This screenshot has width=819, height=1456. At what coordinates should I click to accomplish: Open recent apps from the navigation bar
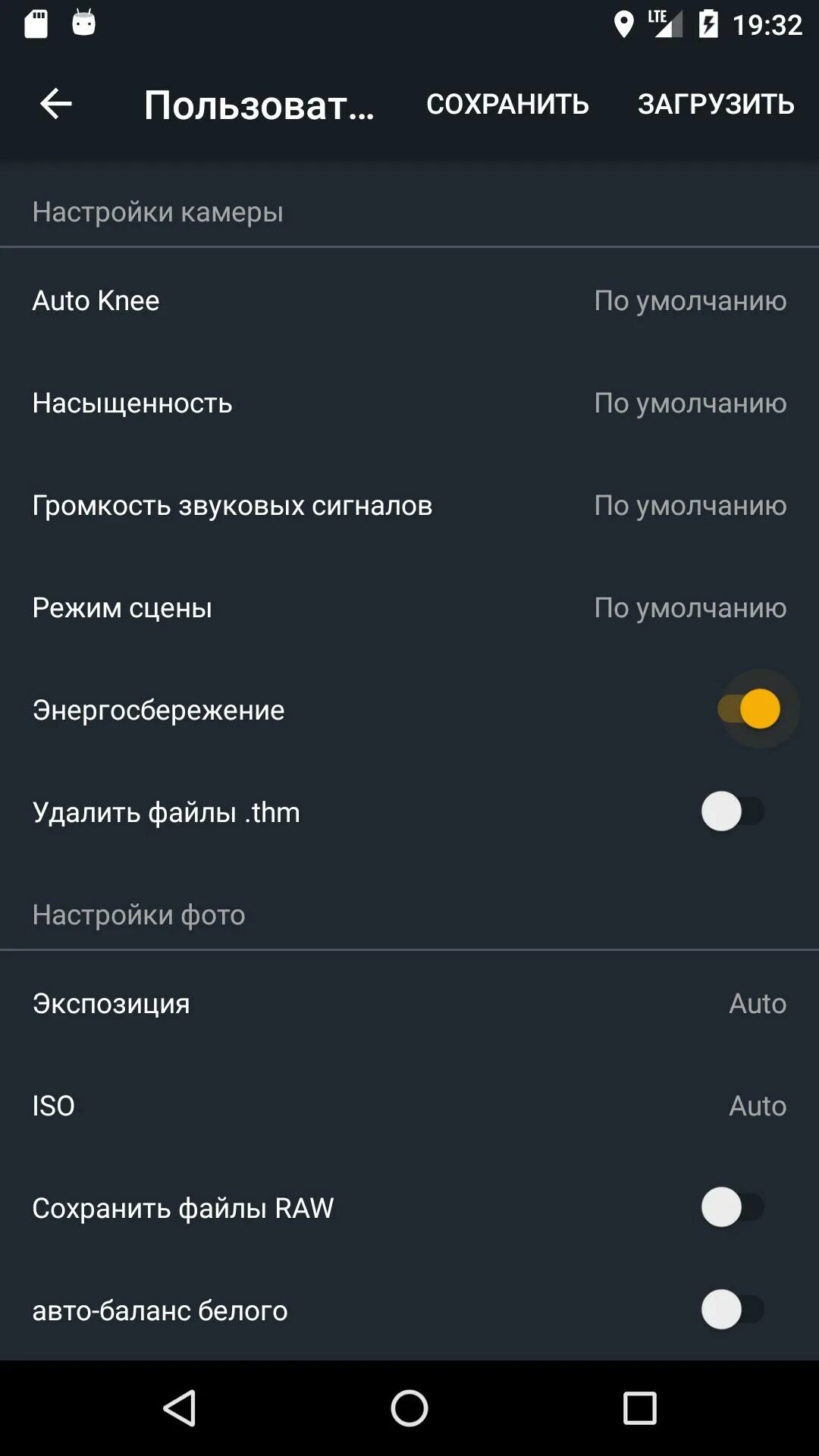coord(639,1409)
